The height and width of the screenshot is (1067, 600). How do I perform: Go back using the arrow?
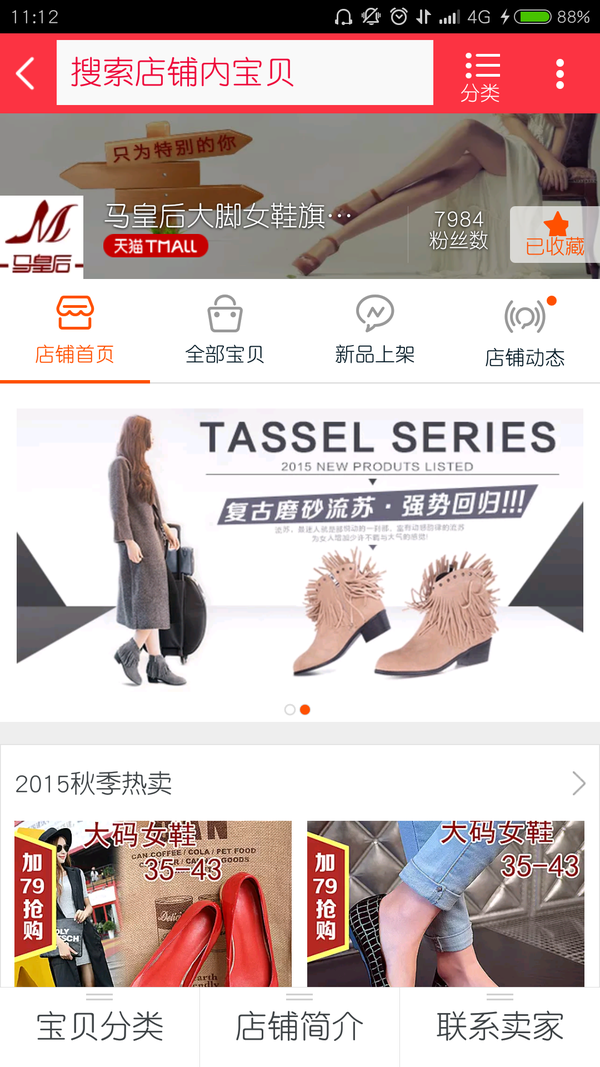pos(26,73)
